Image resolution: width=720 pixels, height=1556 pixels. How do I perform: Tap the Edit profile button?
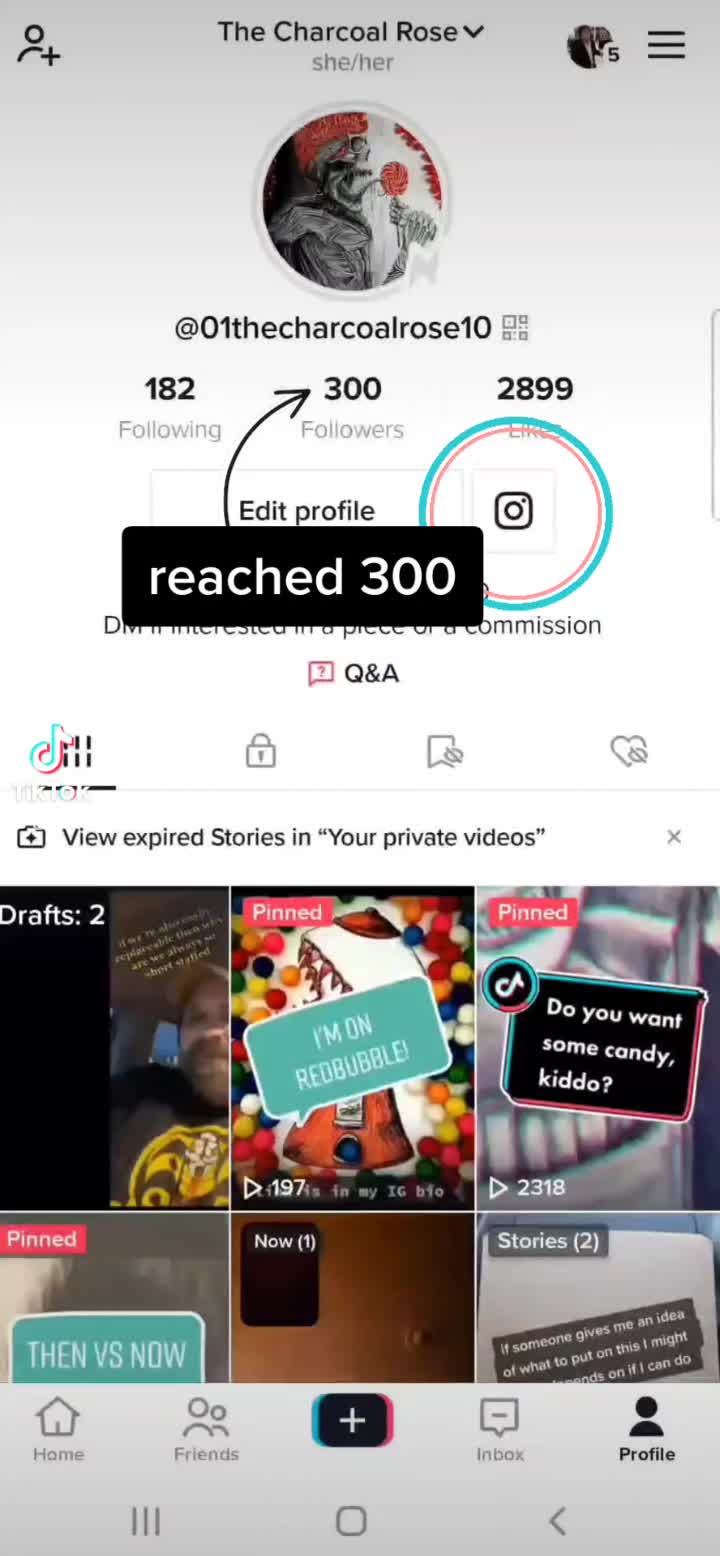click(x=306, y=510)
